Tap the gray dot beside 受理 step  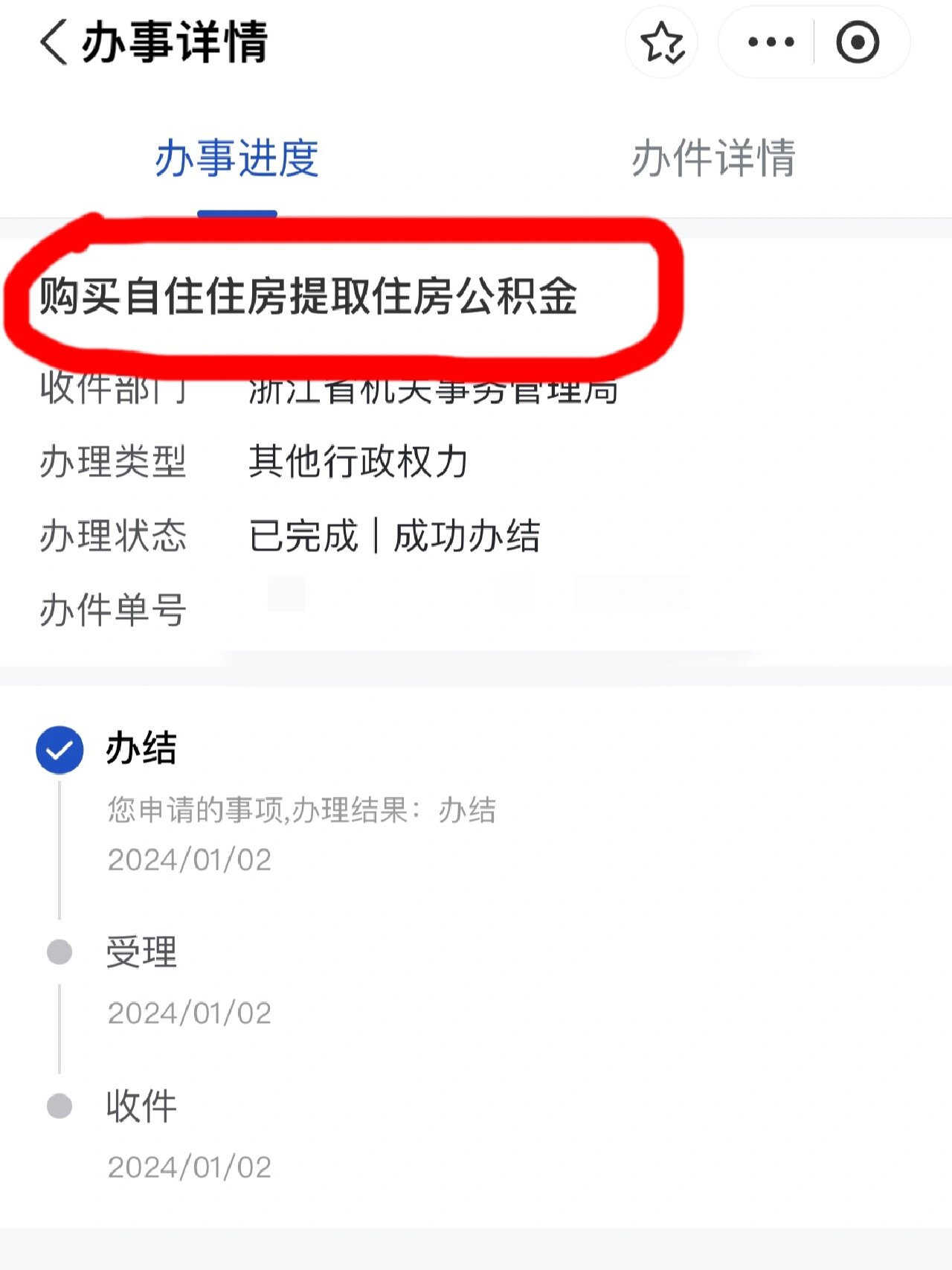[x=58, y=952]
